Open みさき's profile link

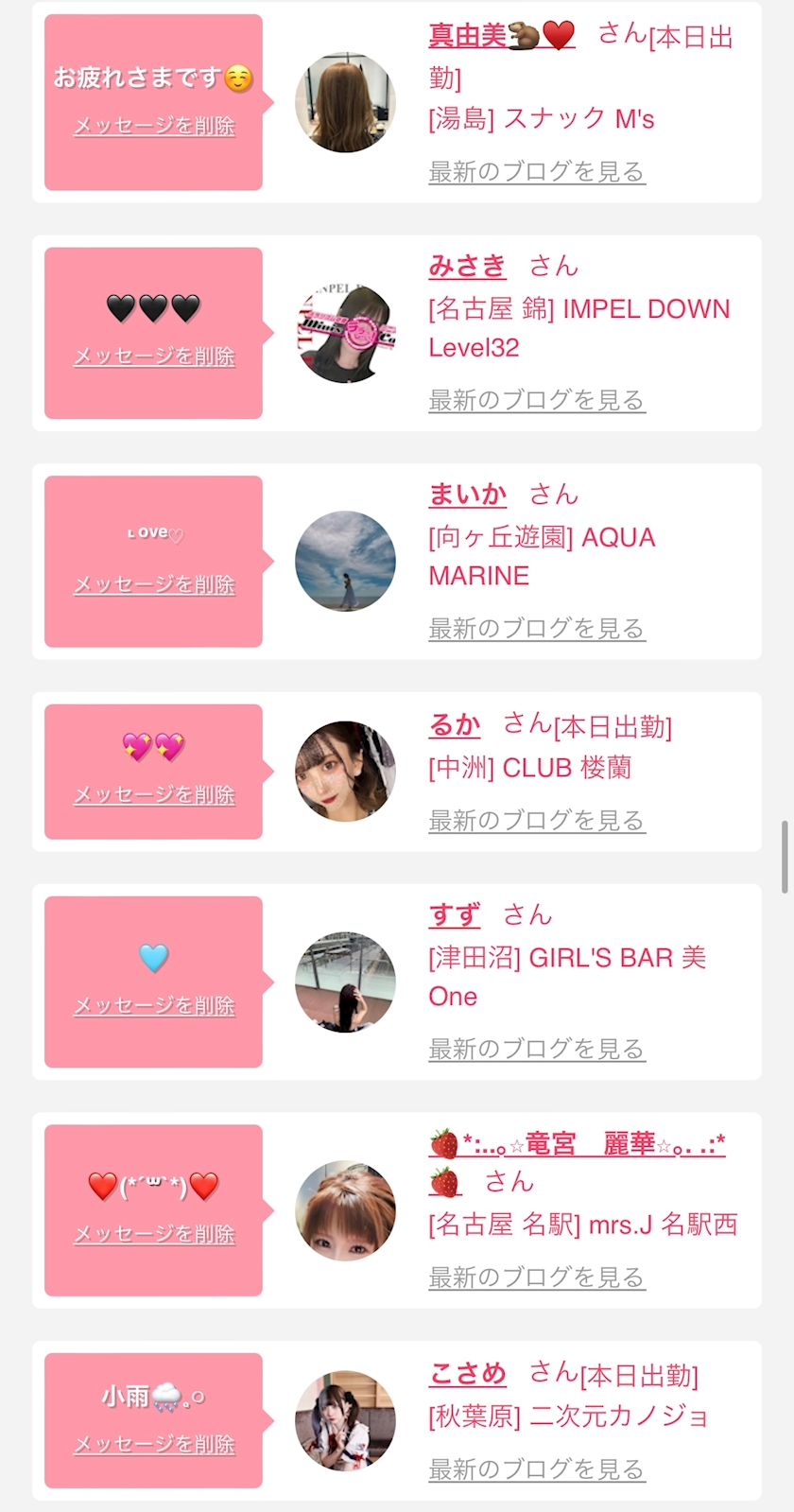[467, 266]
